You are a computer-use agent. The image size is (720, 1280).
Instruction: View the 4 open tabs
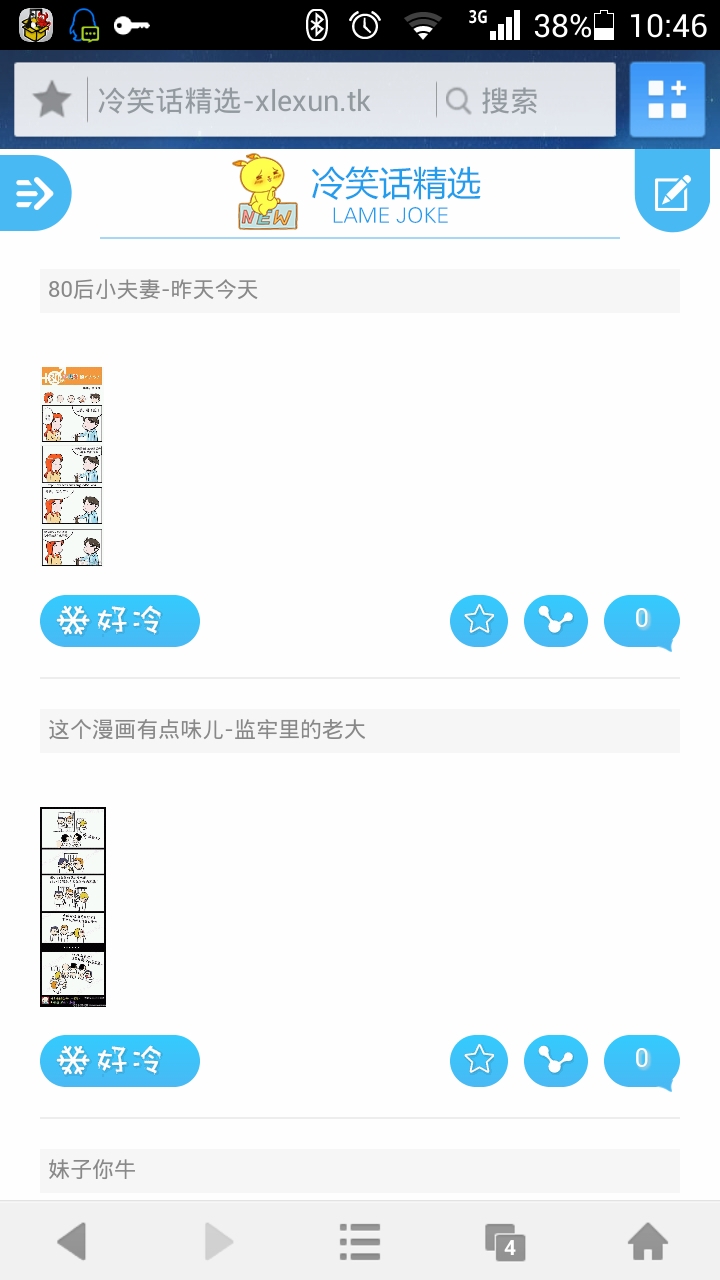[506, 1242]
